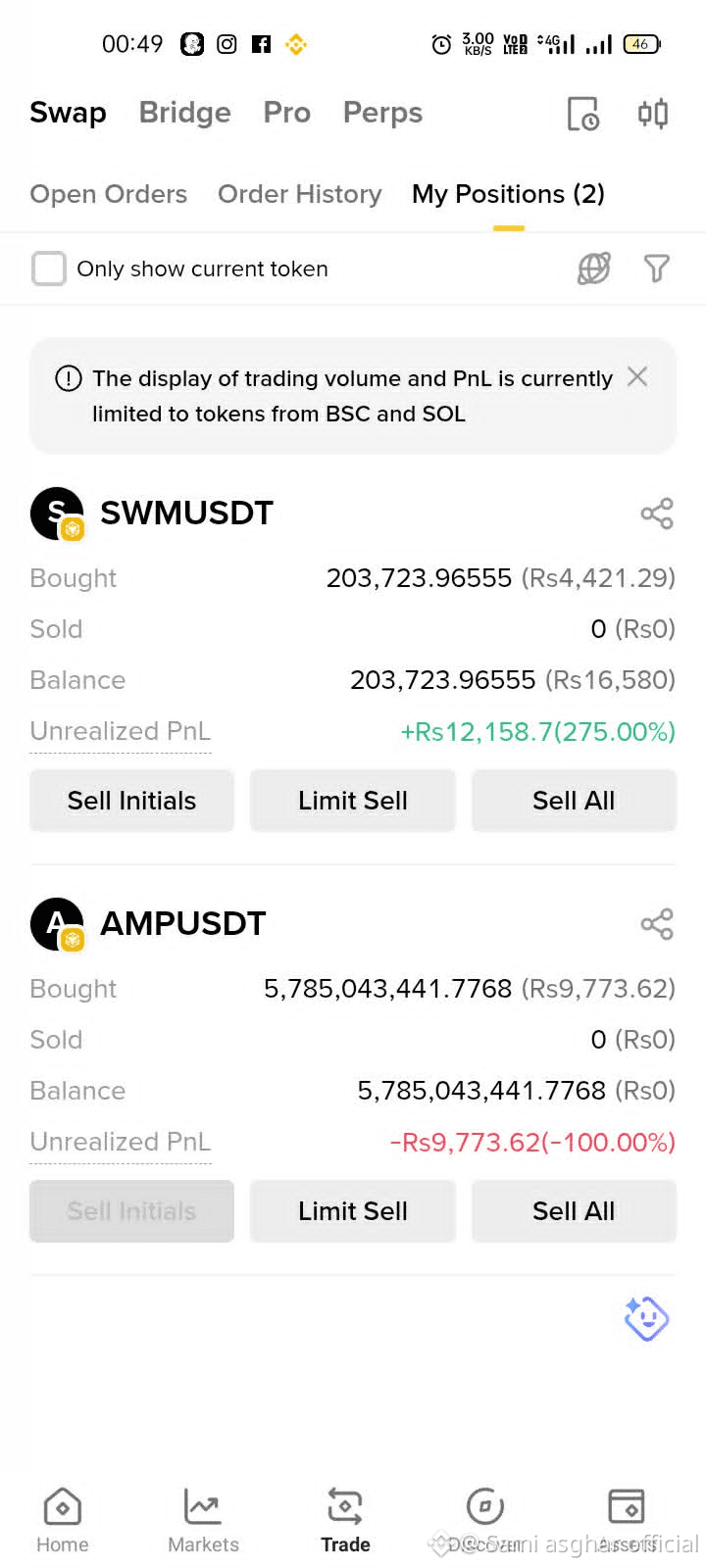The height and width of the screenshot is (1568, 706).
Task: Sell All of the SWMUSDT balance
Action: pos(574,801)
